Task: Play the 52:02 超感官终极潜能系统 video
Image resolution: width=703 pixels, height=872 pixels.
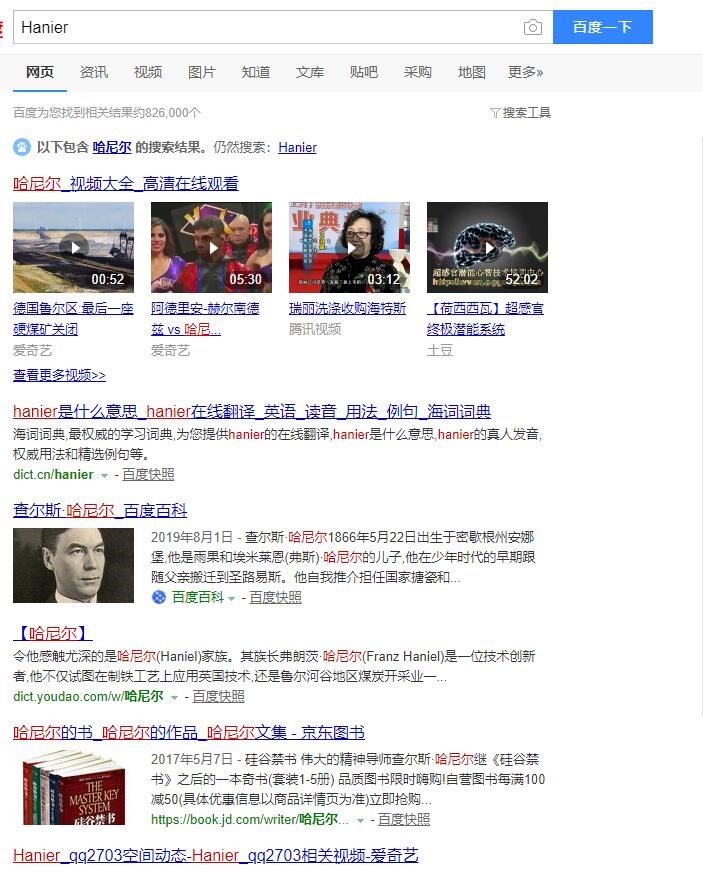Action: point(487,247)
